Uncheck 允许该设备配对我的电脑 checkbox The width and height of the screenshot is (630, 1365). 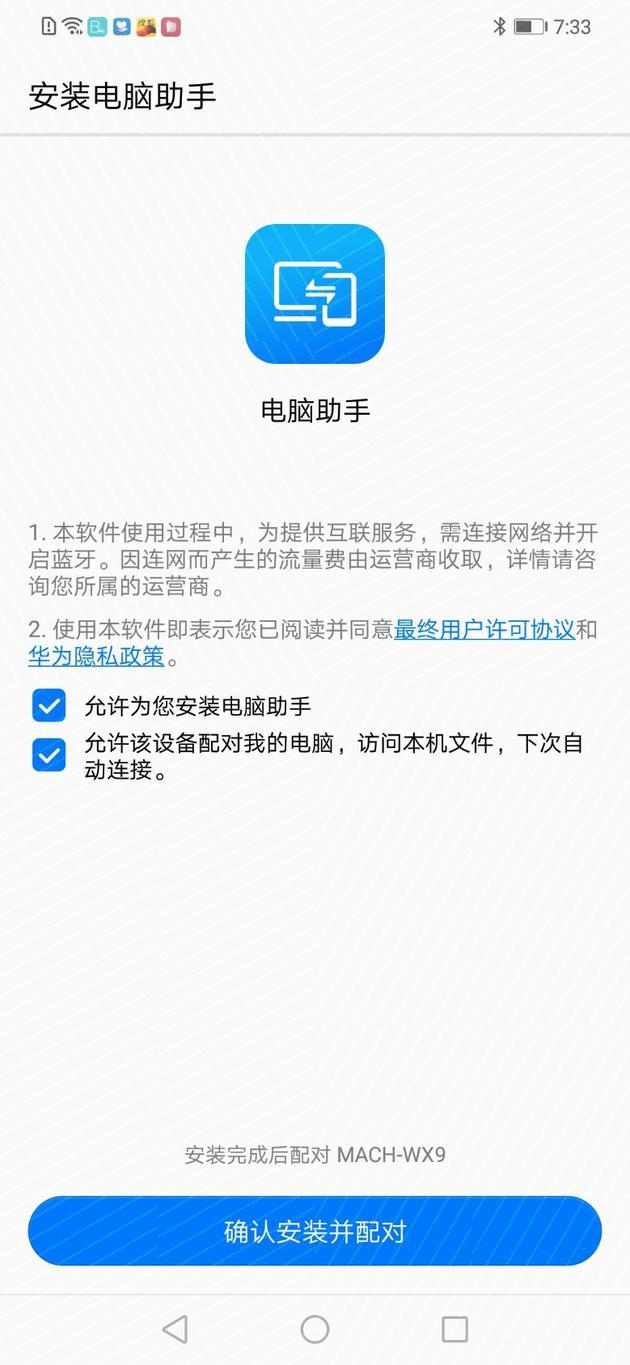coord(49,755)
